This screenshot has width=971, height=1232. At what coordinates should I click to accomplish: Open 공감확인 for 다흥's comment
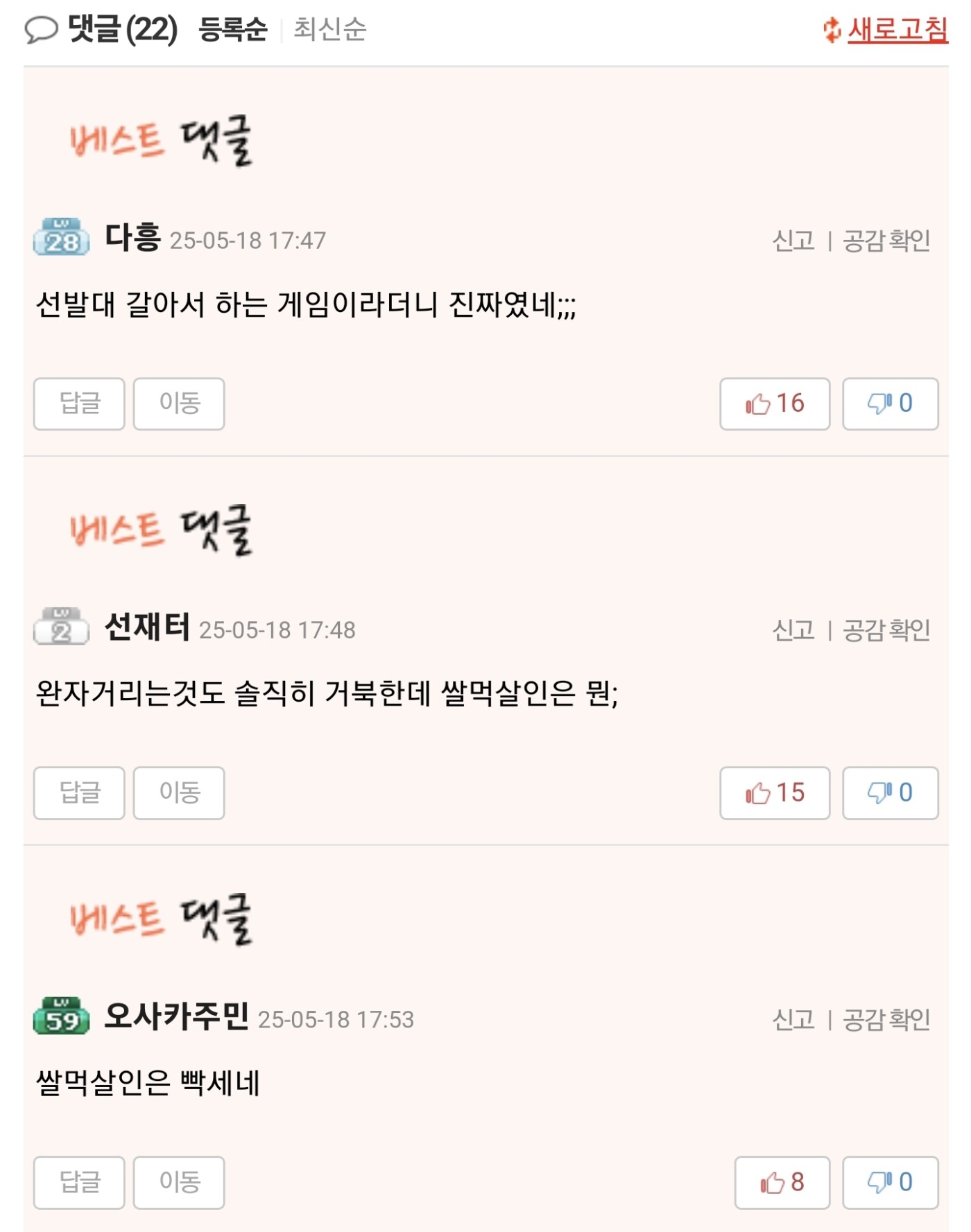pyautogui.click(x=886, y=241)
